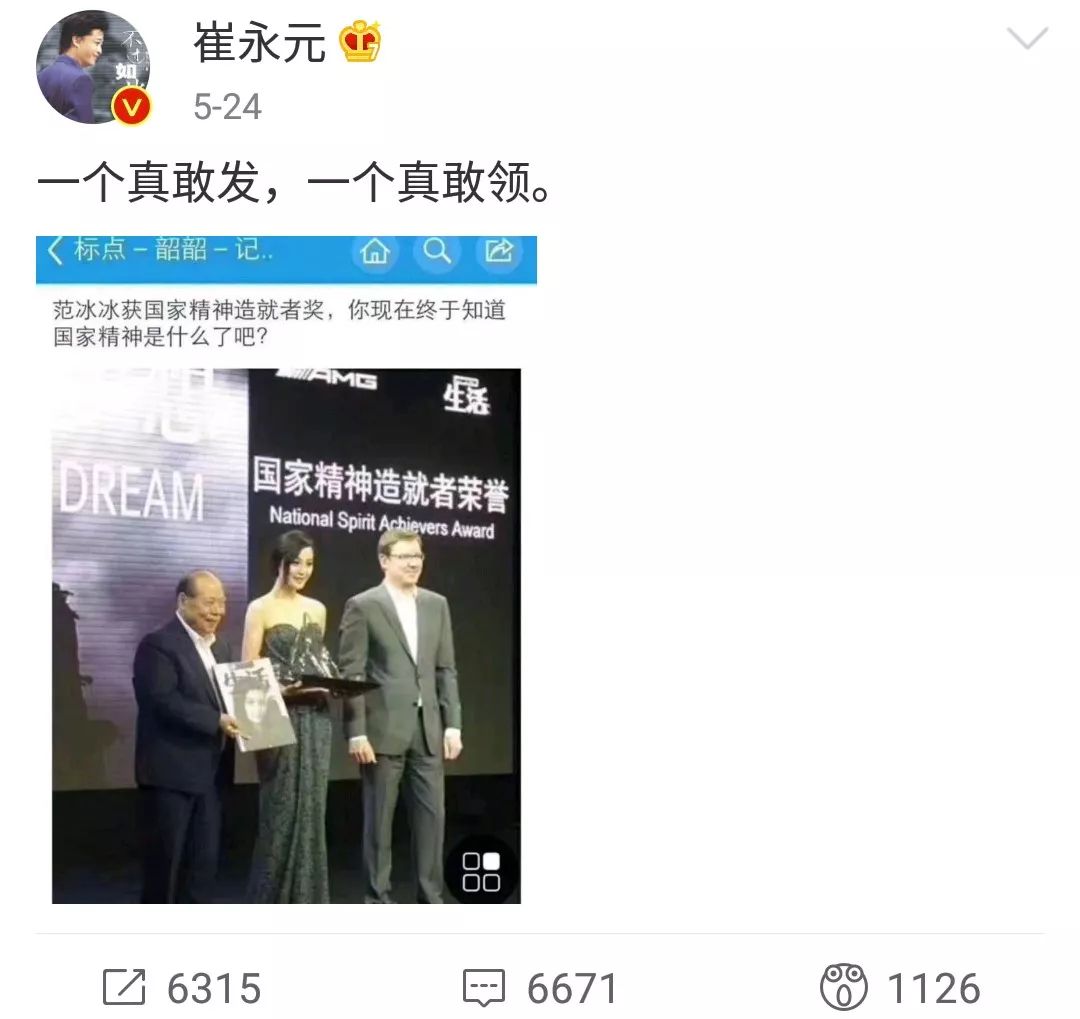
Task: Open 崔永元's profile avatar
Action: tap(94, 68)
